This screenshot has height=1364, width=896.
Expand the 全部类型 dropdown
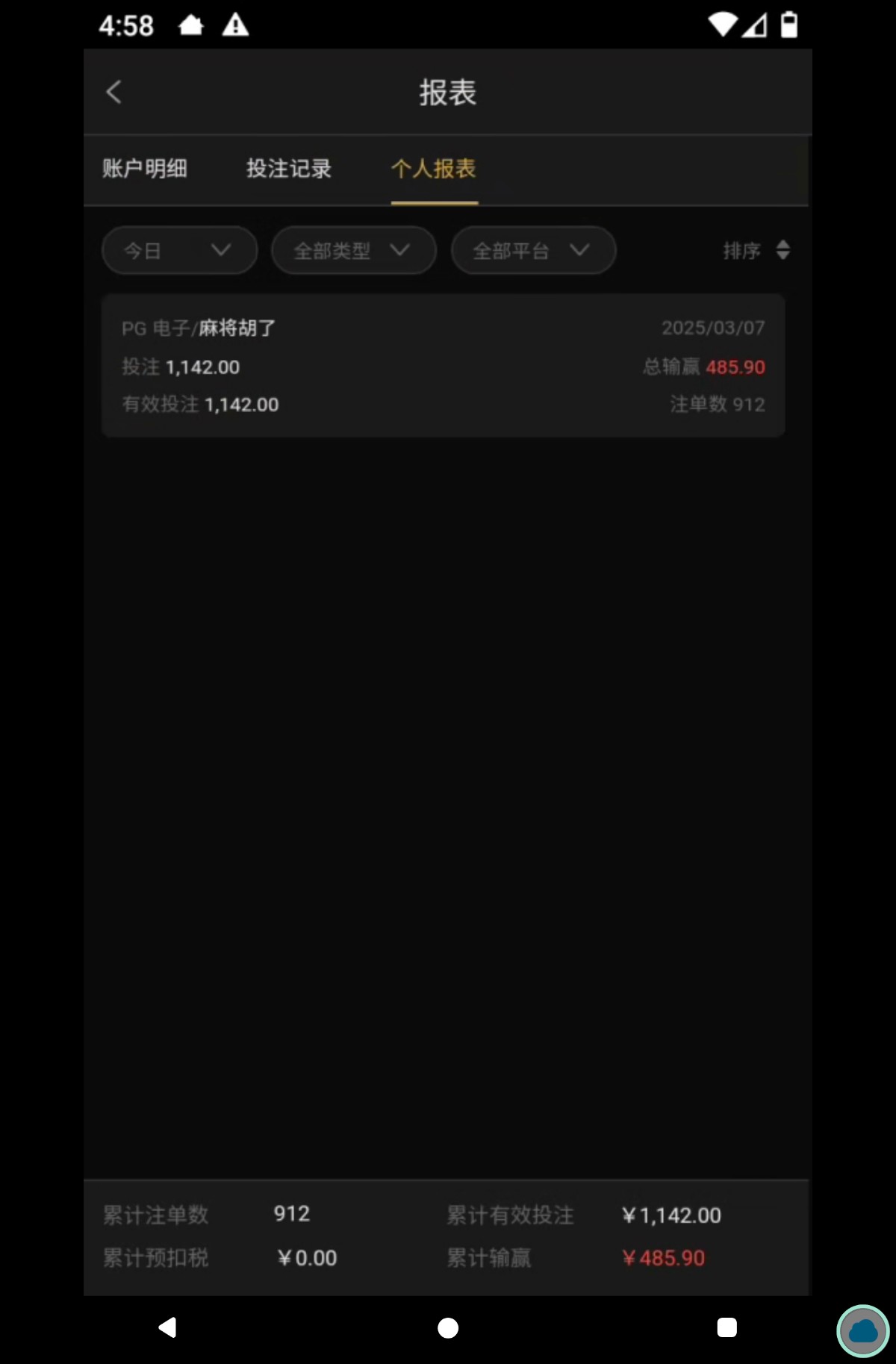click(353, 250)
